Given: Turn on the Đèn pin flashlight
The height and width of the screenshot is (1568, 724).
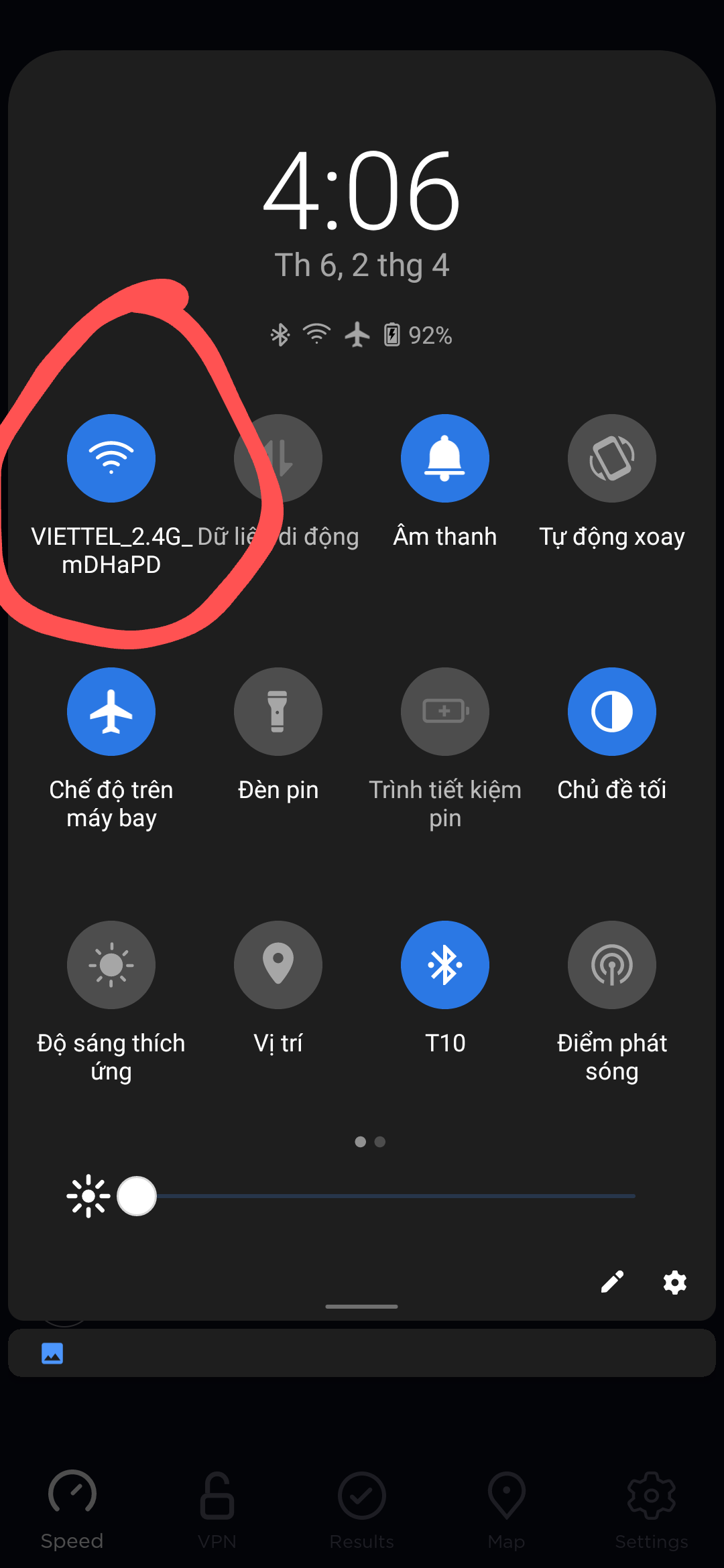Looking at the screenshot, I should [x=278, y=712].
